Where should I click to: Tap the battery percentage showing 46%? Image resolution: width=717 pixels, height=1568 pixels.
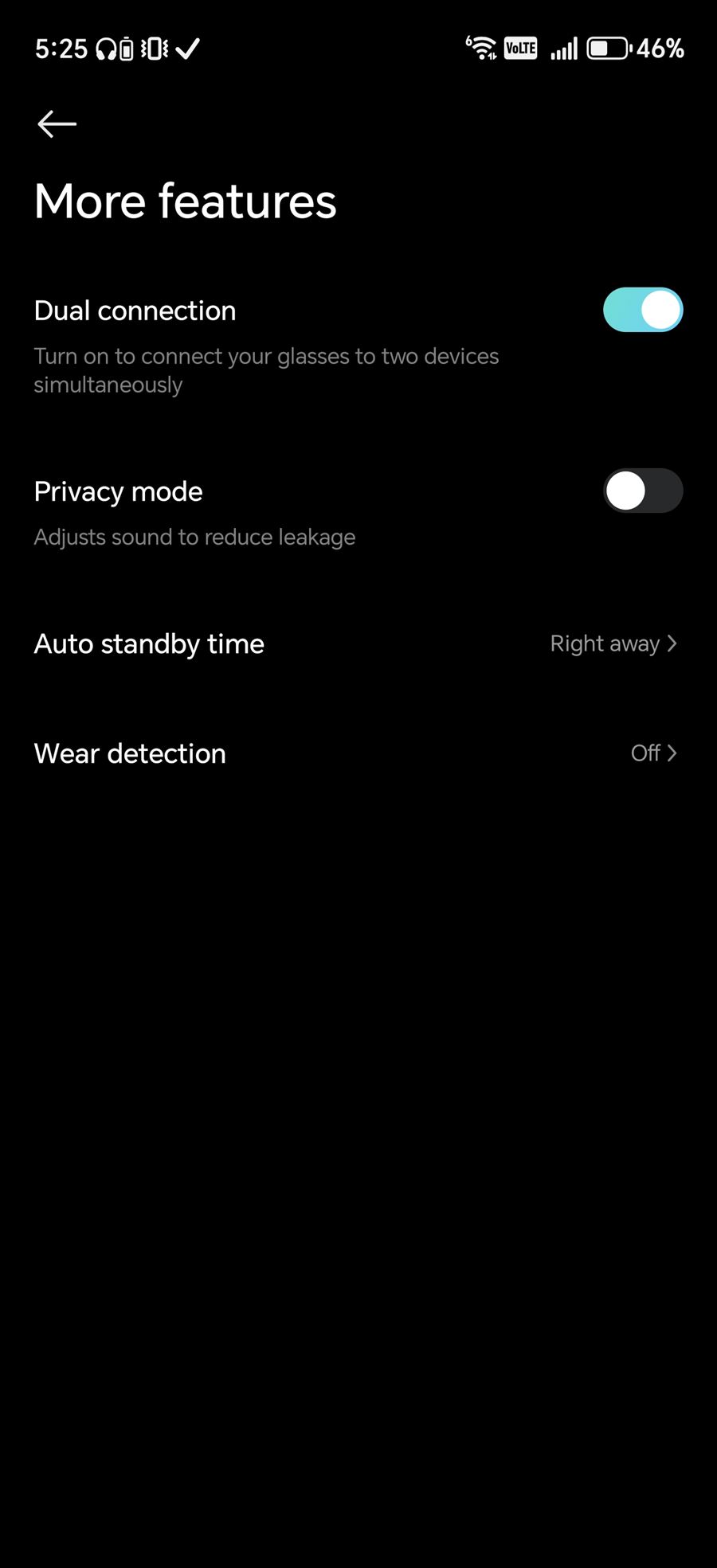click(660, 49)
